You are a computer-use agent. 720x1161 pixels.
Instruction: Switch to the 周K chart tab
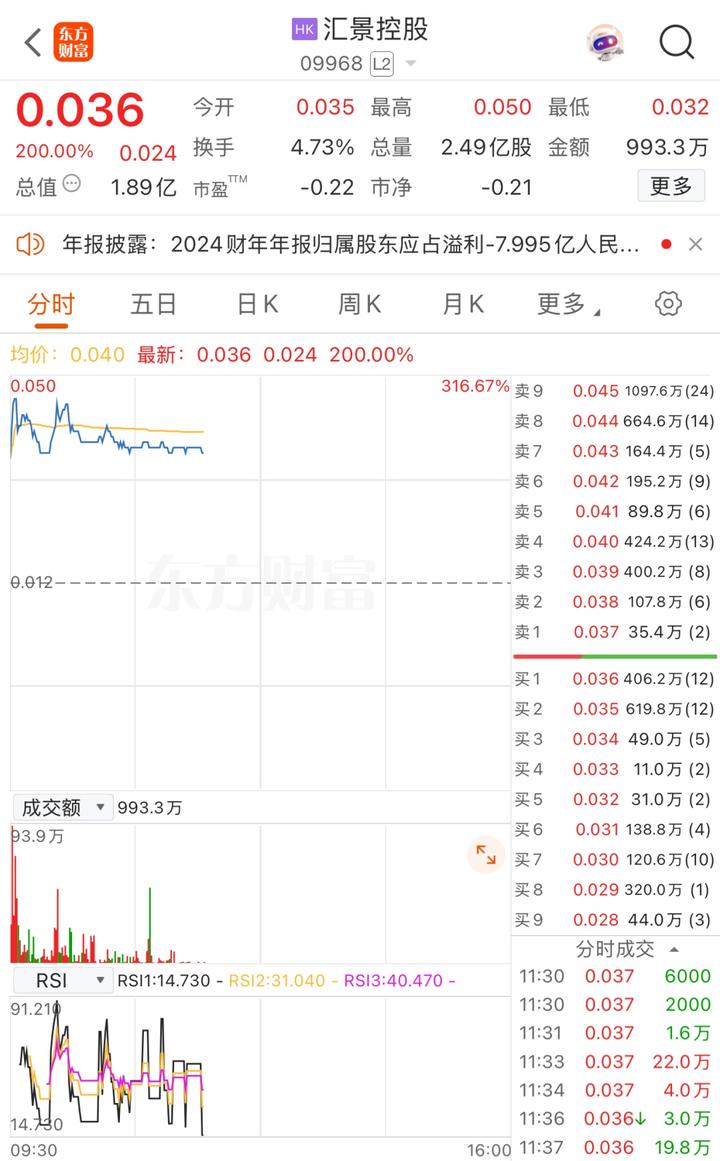click(359, 304)
